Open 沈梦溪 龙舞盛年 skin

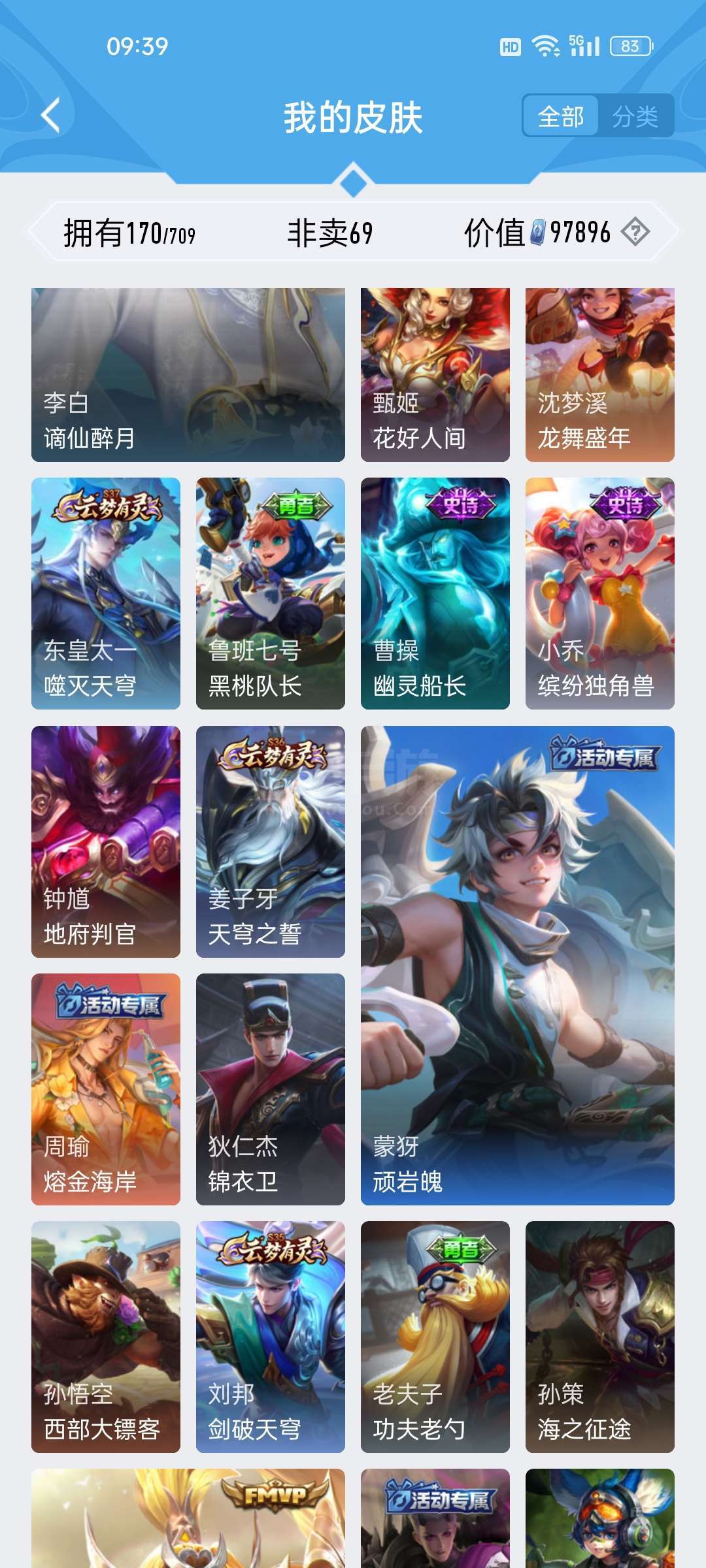coord(600,375)
